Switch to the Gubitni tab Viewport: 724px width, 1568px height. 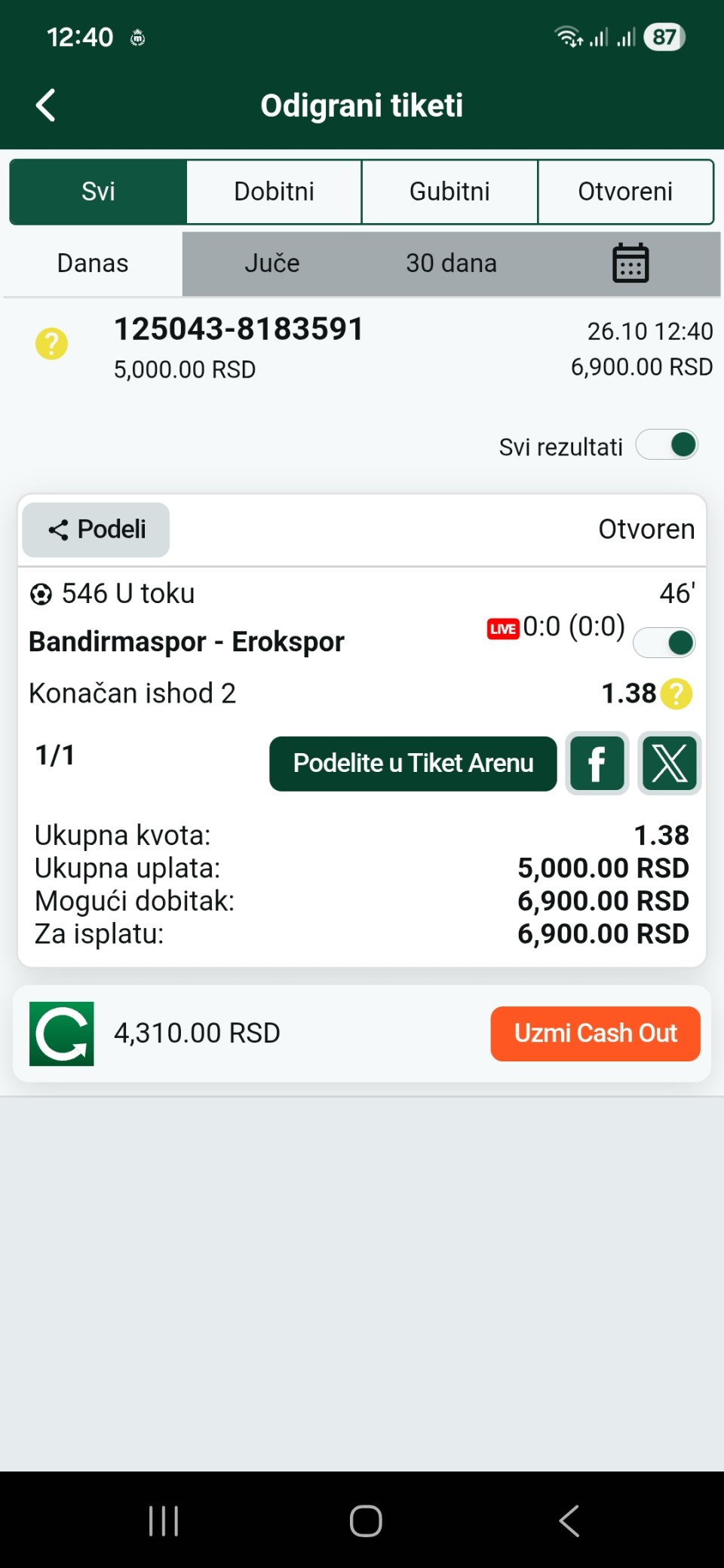pos(449,191)
